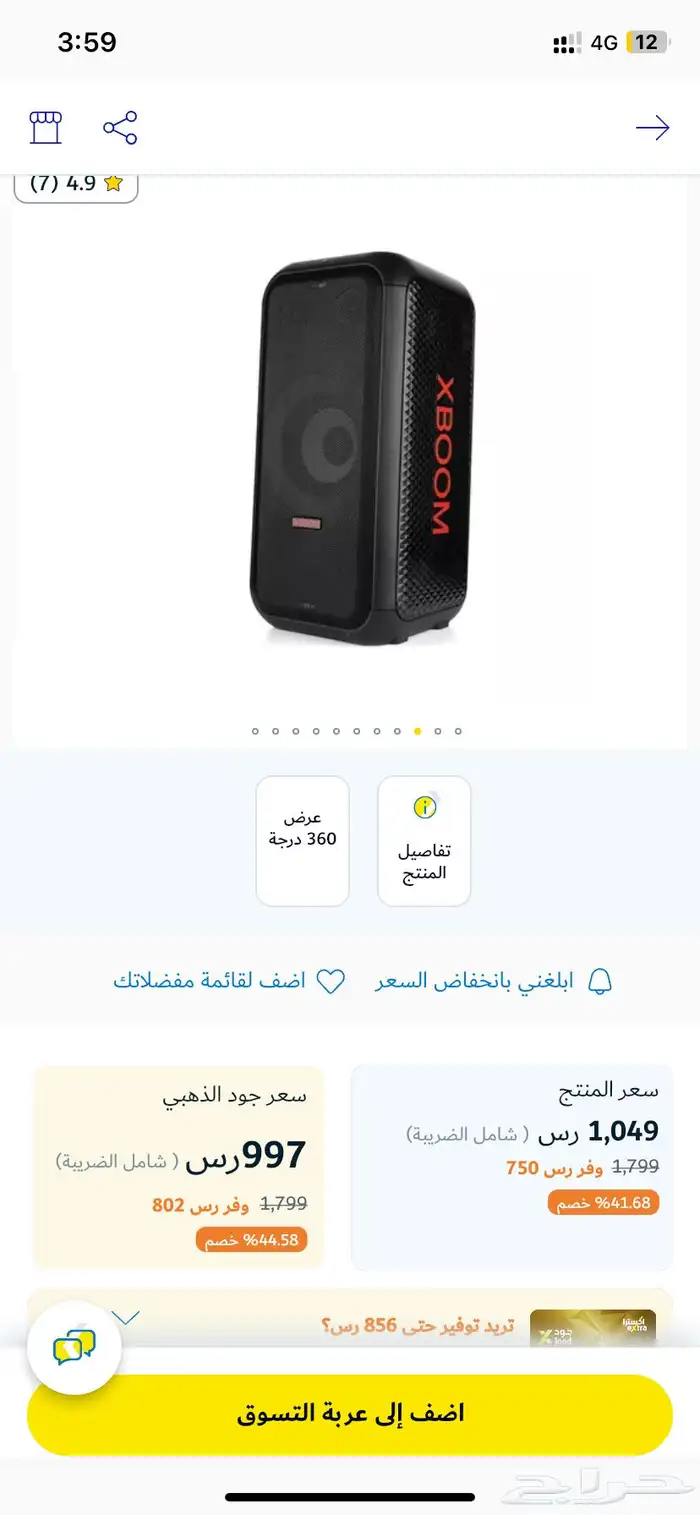Select the سعر جود الذهبي price card
The height and width of the screenshot is (1515, 700).
179,1167
